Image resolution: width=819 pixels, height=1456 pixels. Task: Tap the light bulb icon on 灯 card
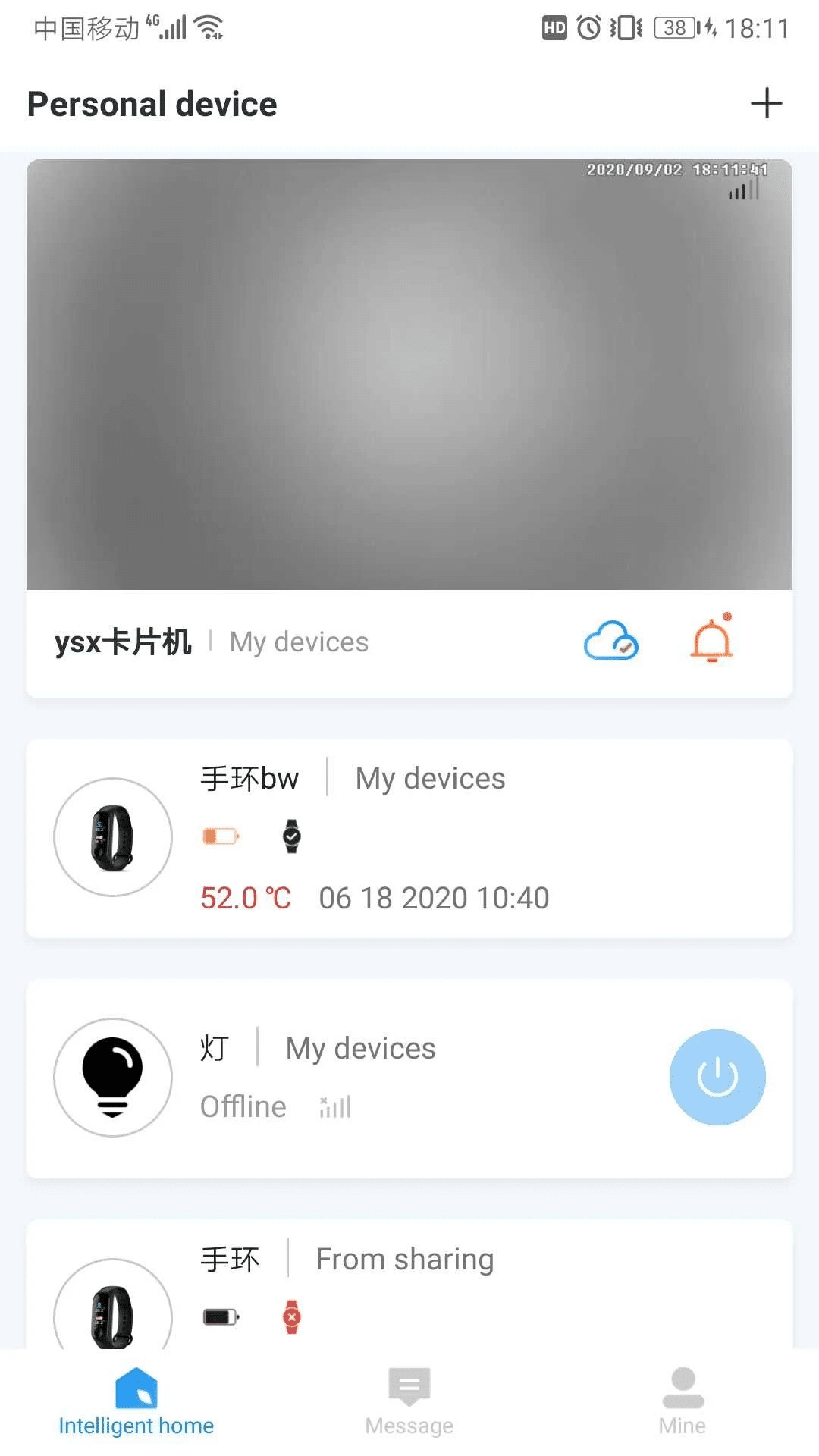(112, 1077)
